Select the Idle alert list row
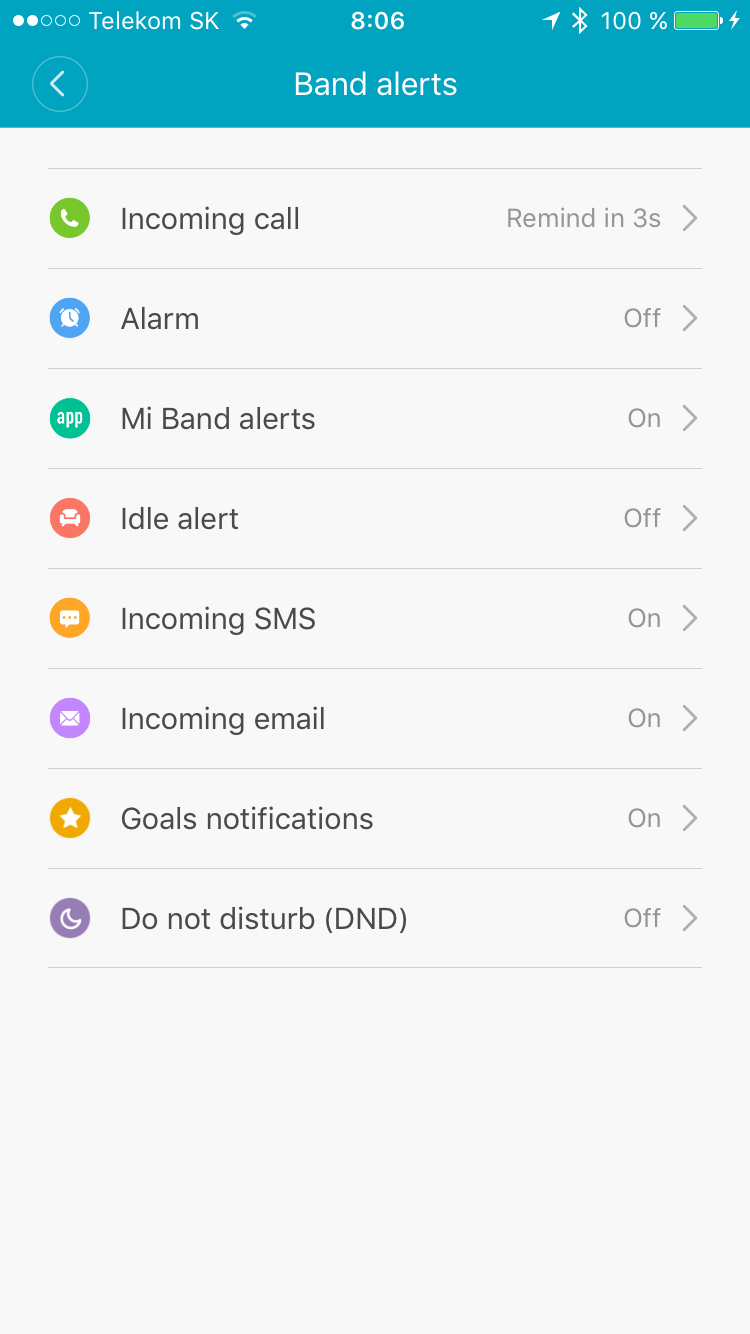Image resolution: width=750 pixels, height=1334 pixels. pos(375,518)
